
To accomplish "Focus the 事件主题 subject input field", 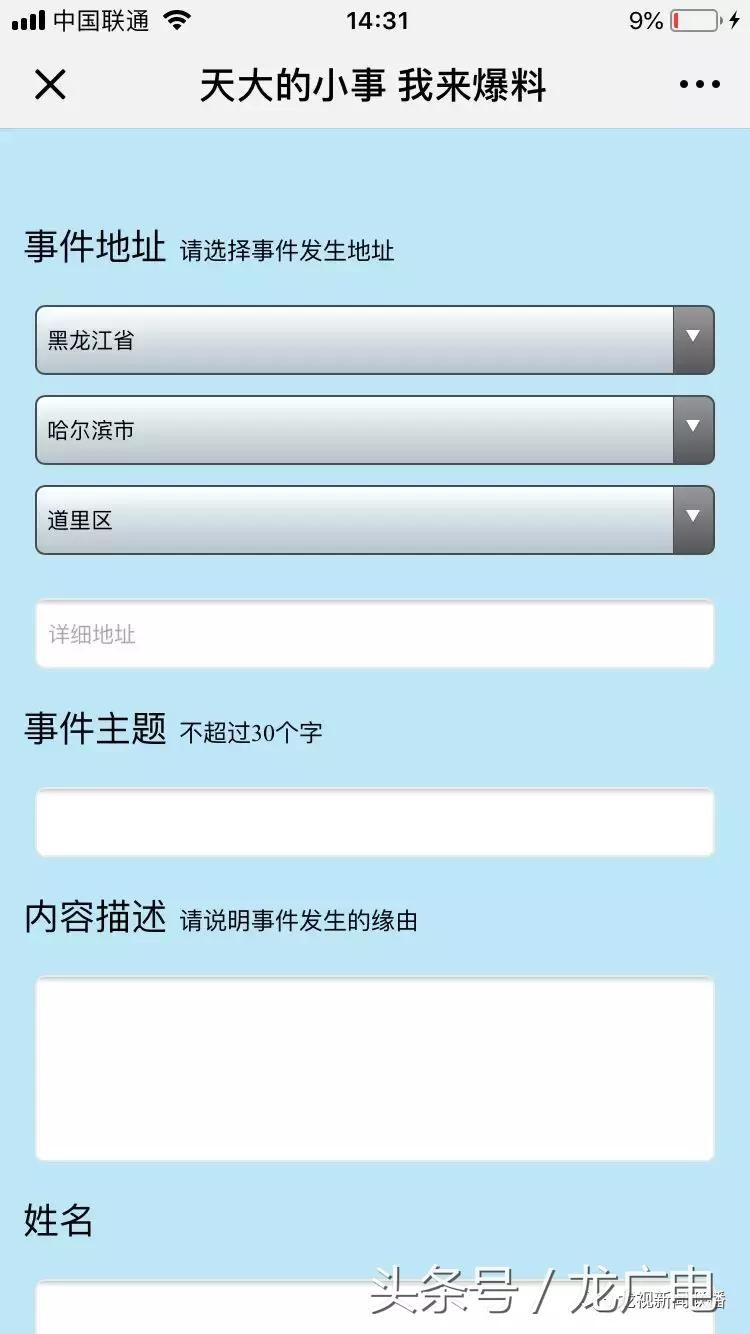I will tap(375, 823).
